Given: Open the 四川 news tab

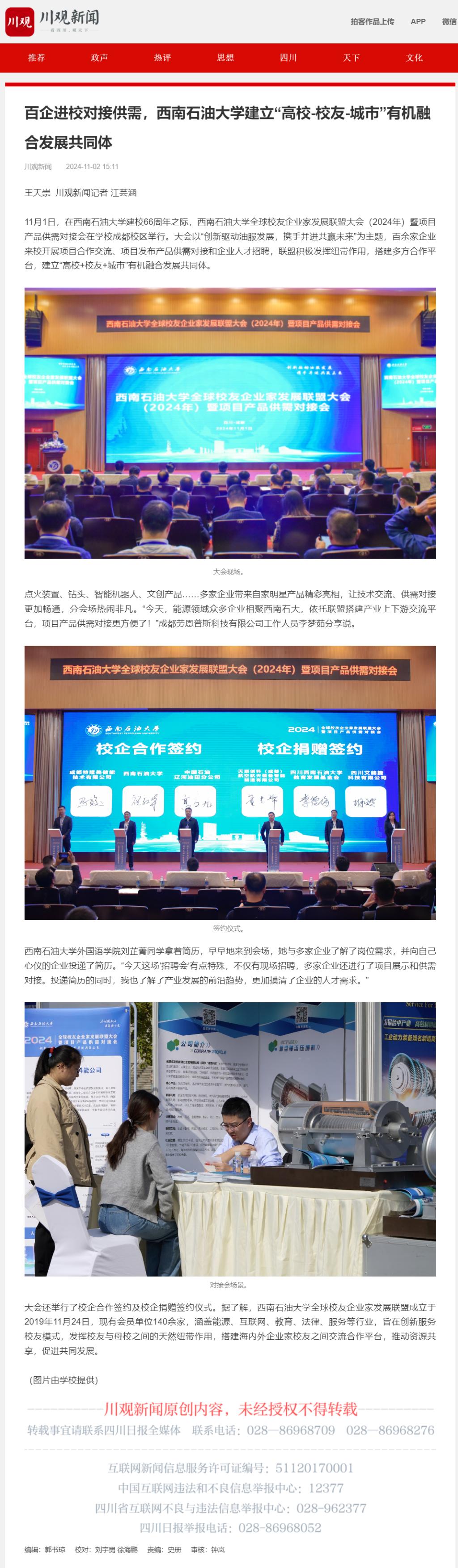Looking at the screenshot, I should pos(288,58).
